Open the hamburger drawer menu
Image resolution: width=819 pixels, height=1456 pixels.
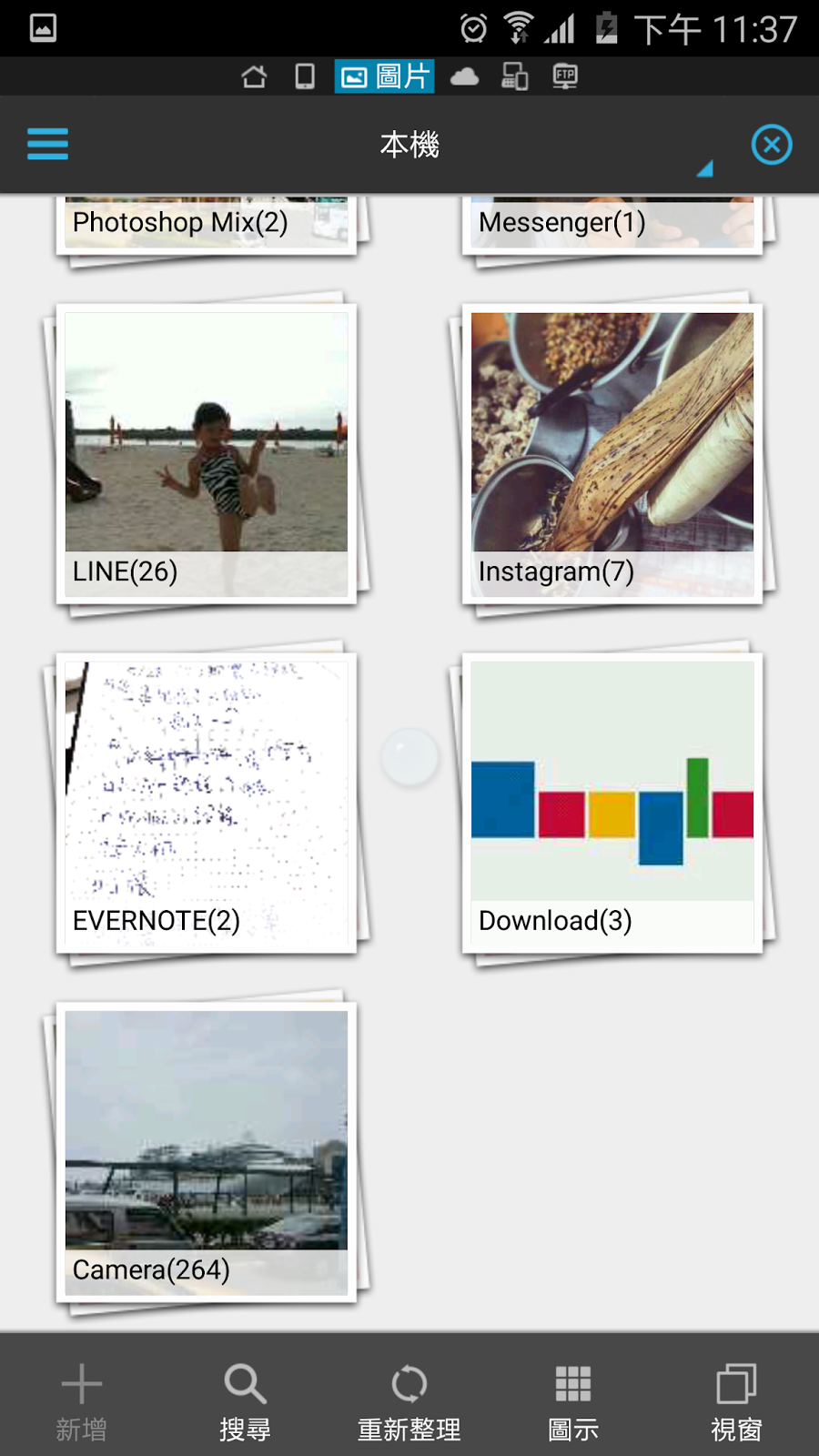click(x=47, y=144)
